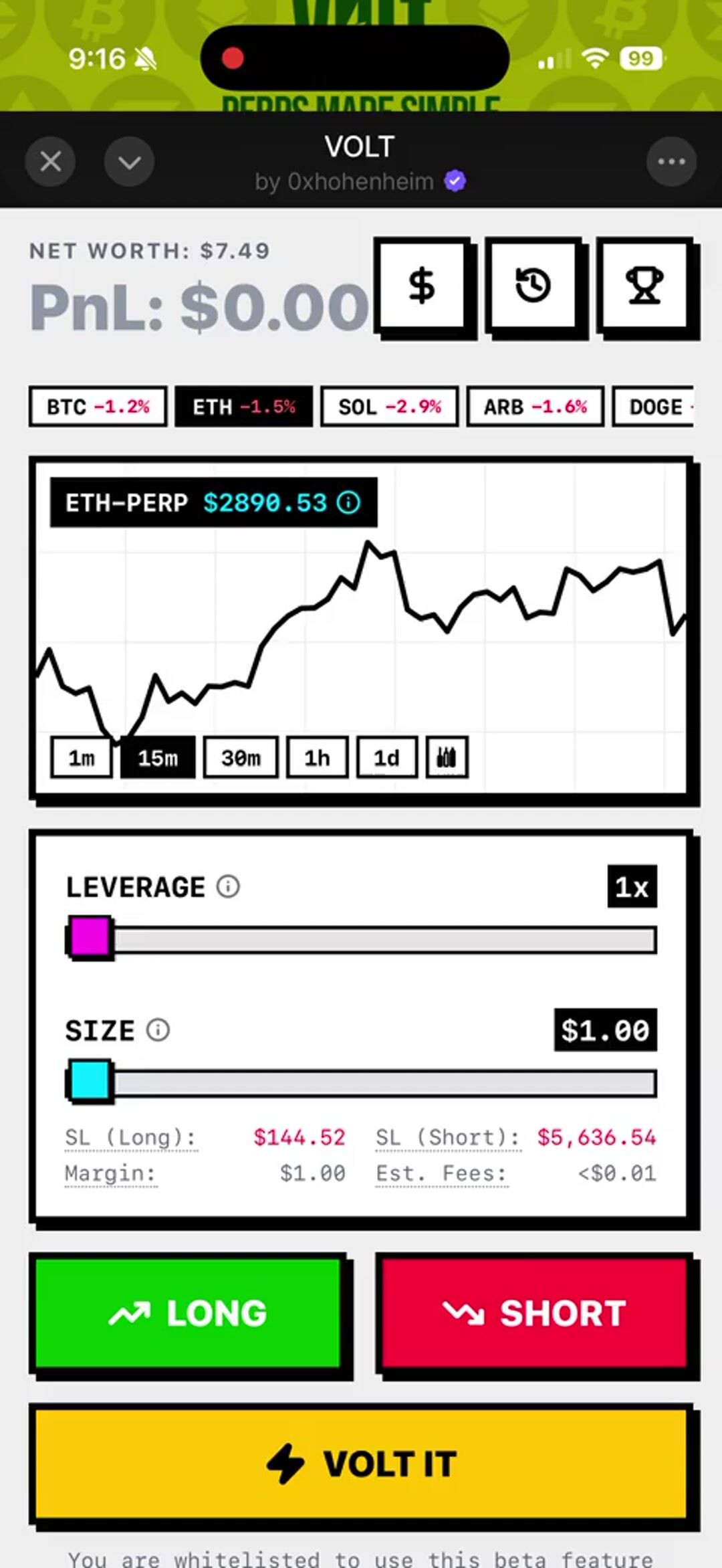Close the VOLT mini app
The image size is (722, 1568).
[x=50, y=161]
